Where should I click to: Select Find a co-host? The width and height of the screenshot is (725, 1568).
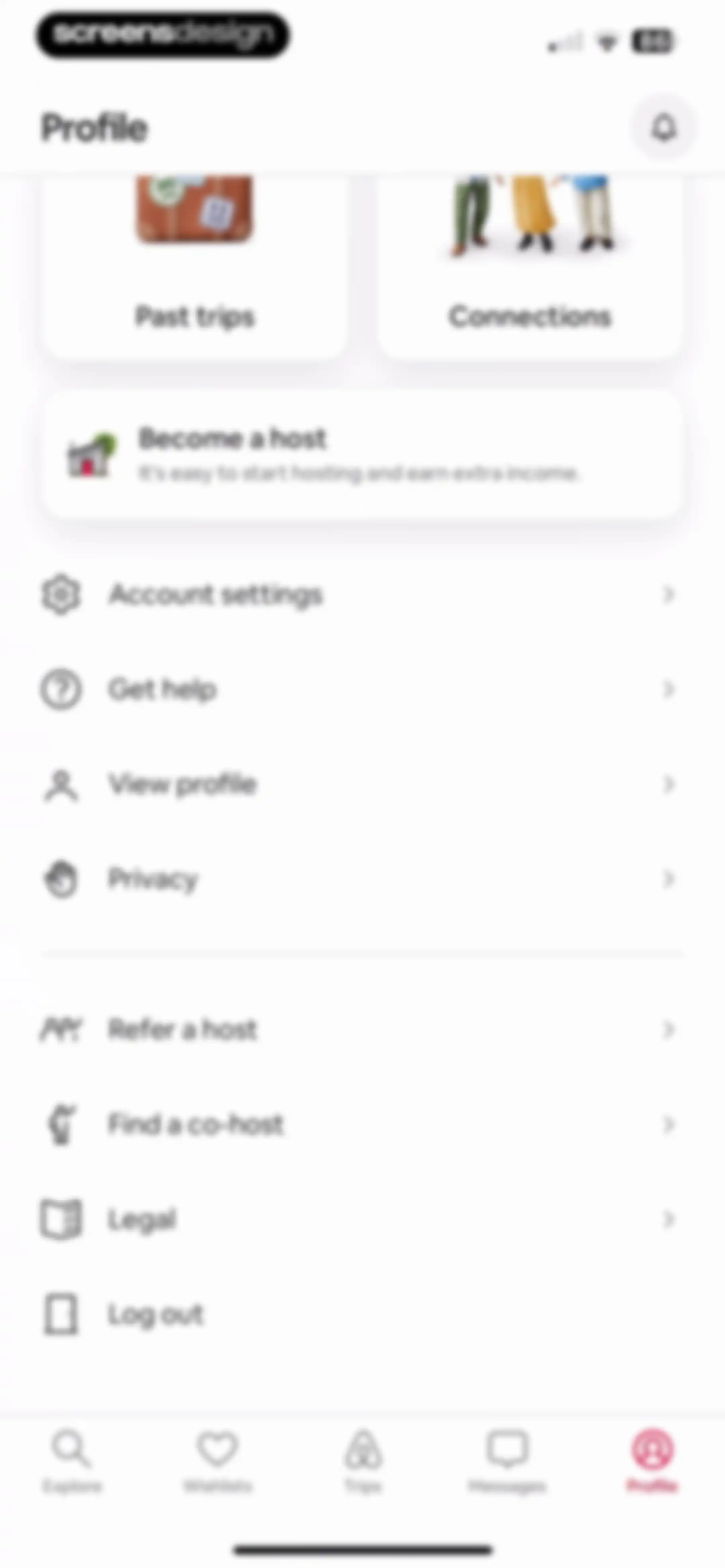click(362, 1124)
